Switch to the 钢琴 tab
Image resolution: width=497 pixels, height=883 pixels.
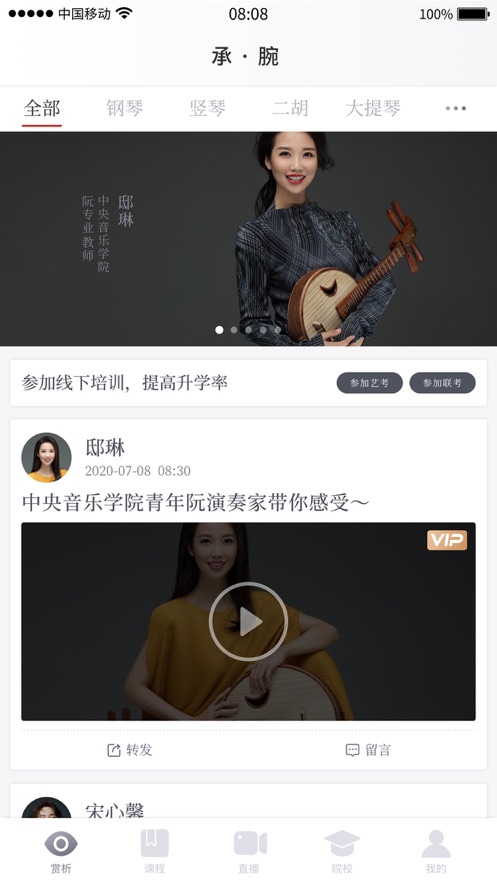124,108
